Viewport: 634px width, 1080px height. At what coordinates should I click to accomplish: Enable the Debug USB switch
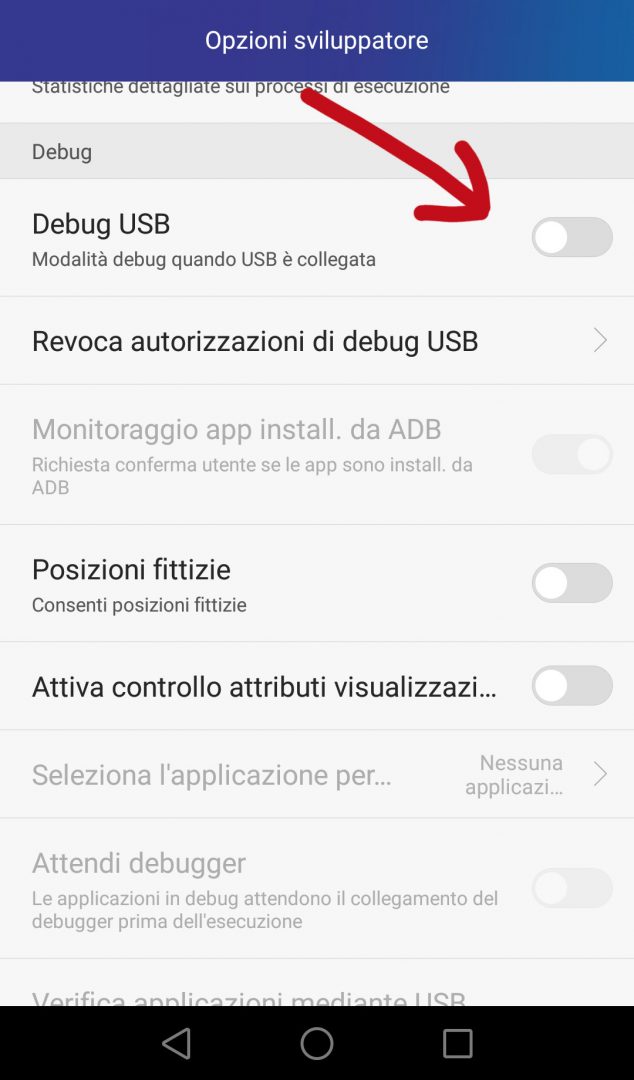571,238
